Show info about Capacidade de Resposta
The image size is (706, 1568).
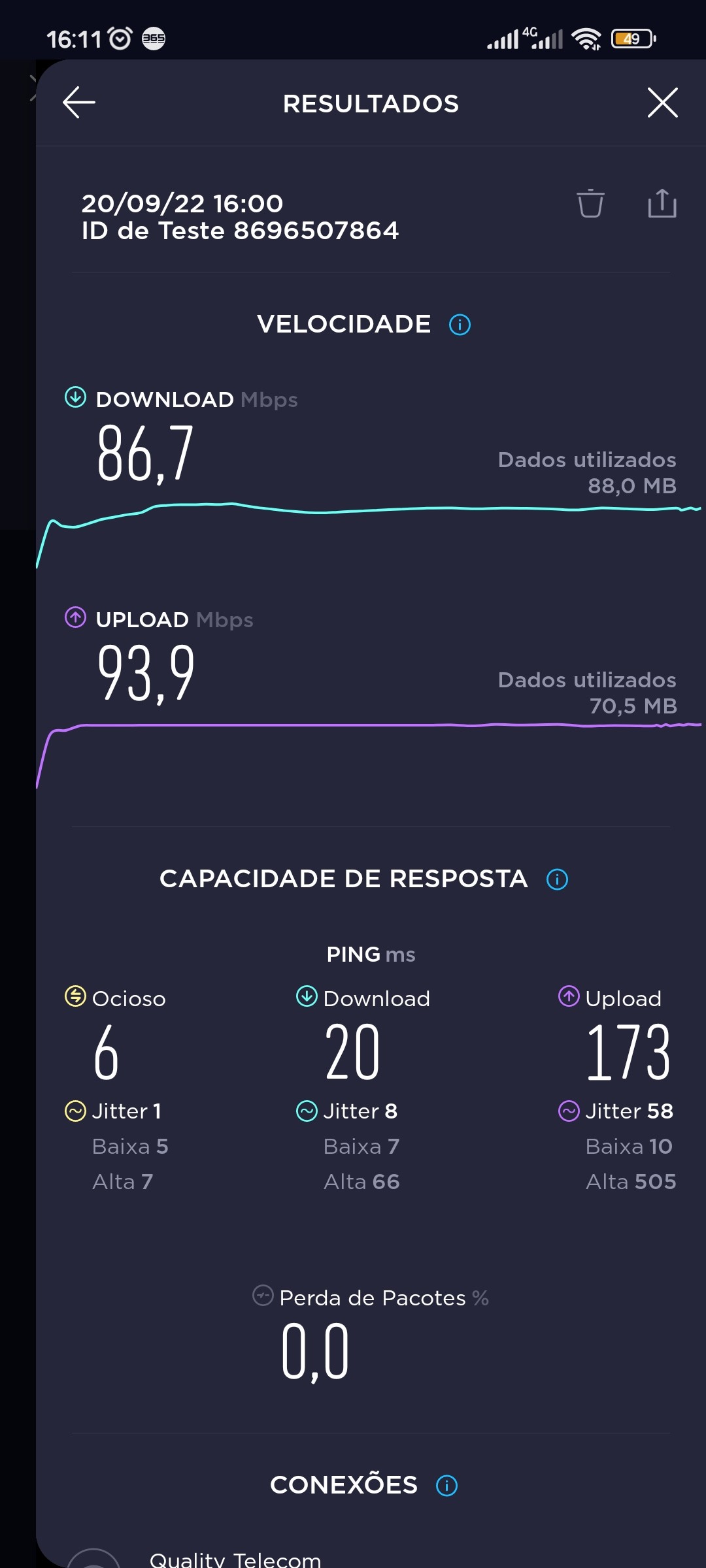(x=557, y=879)
